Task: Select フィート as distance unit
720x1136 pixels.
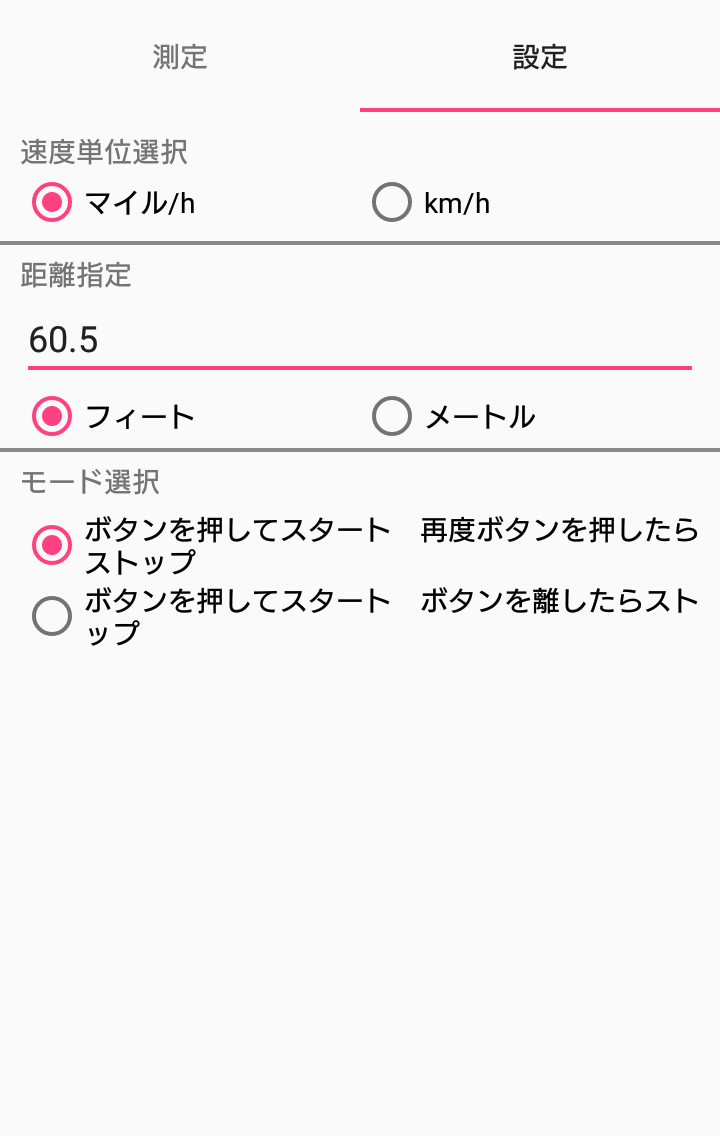Action: coord(52,416)
